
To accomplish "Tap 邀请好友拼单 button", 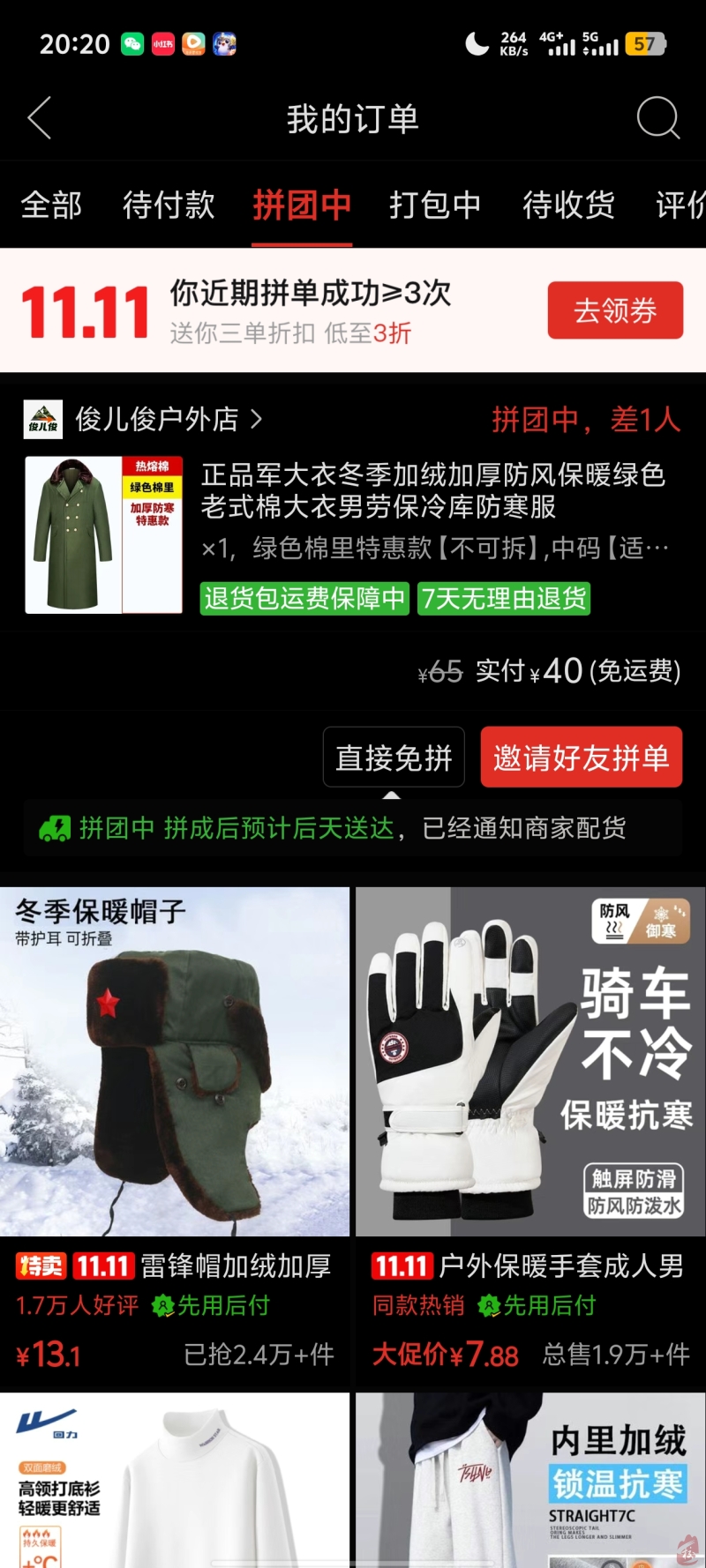I will [581, 758].
